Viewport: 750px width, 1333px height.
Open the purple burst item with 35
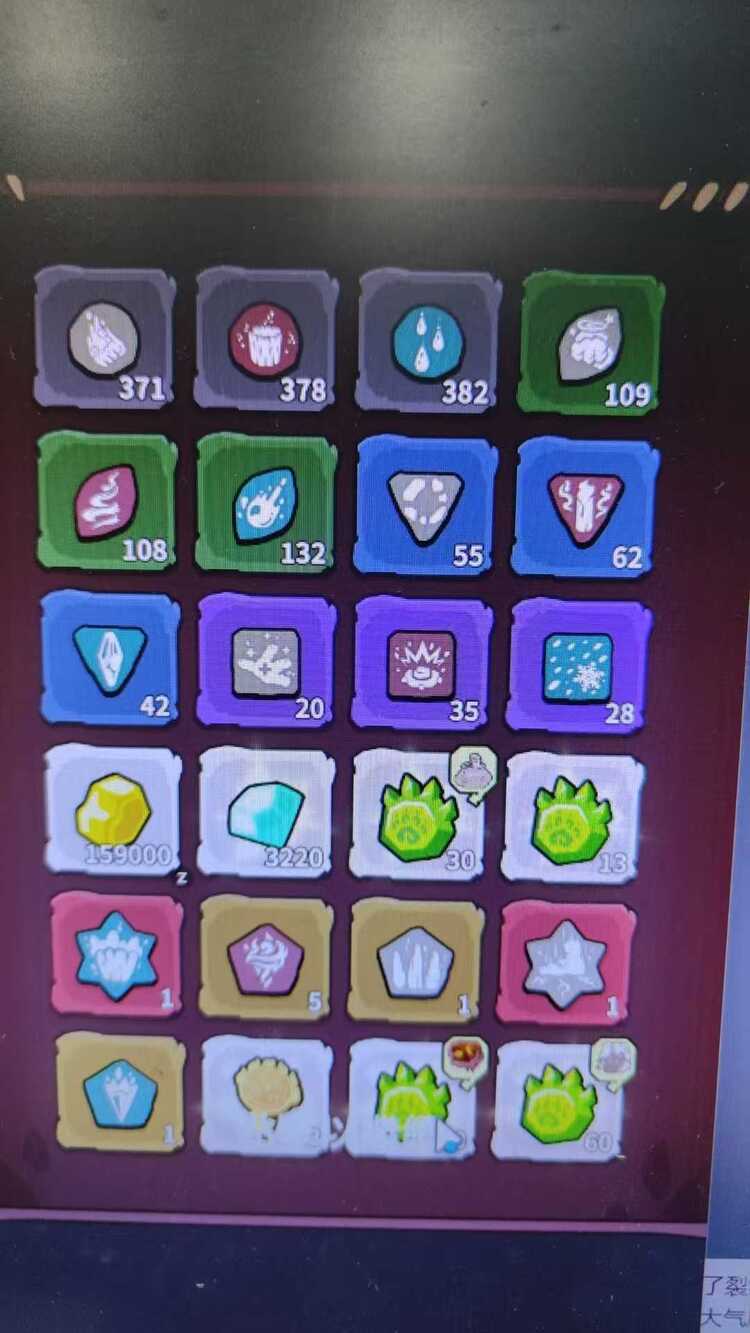pos(422,663)
